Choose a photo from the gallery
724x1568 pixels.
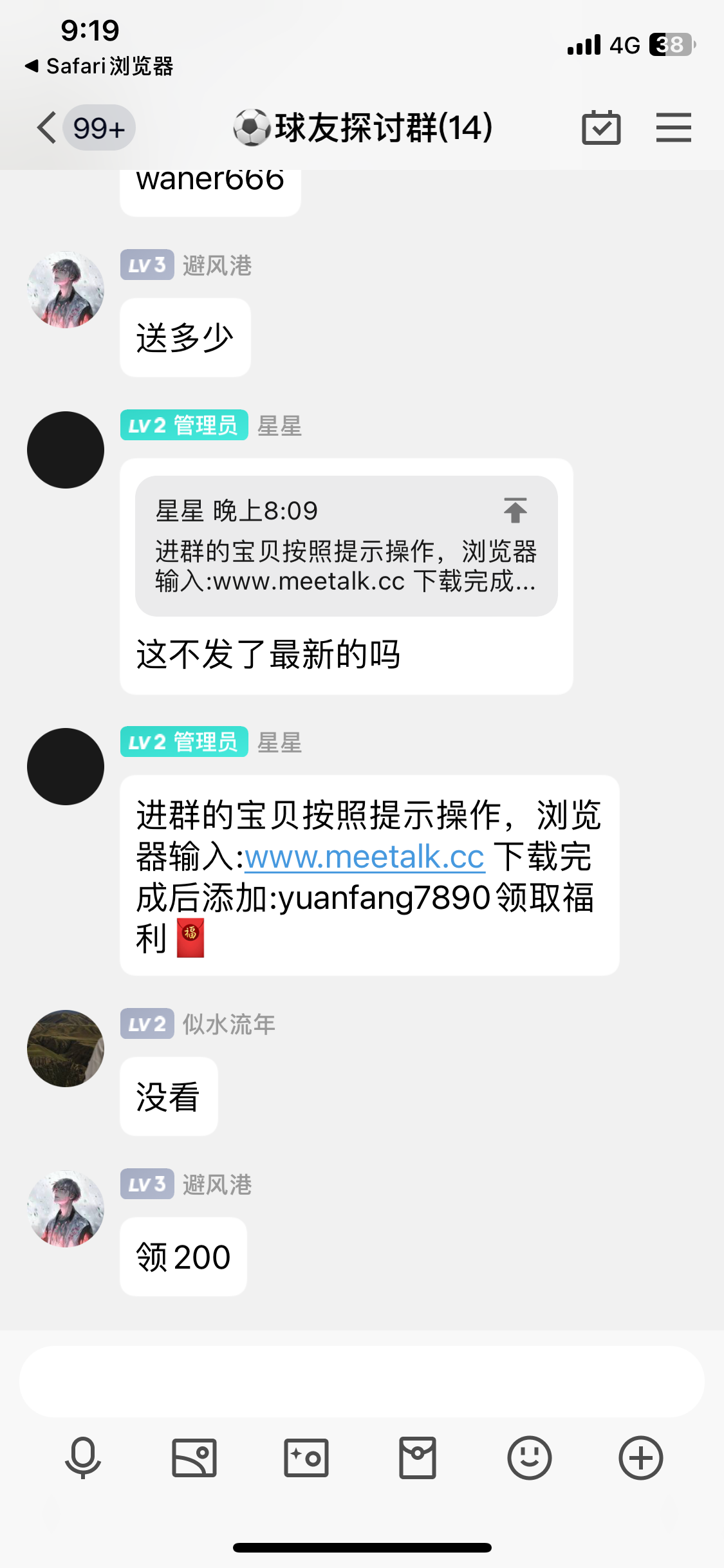coord(194,1457)
